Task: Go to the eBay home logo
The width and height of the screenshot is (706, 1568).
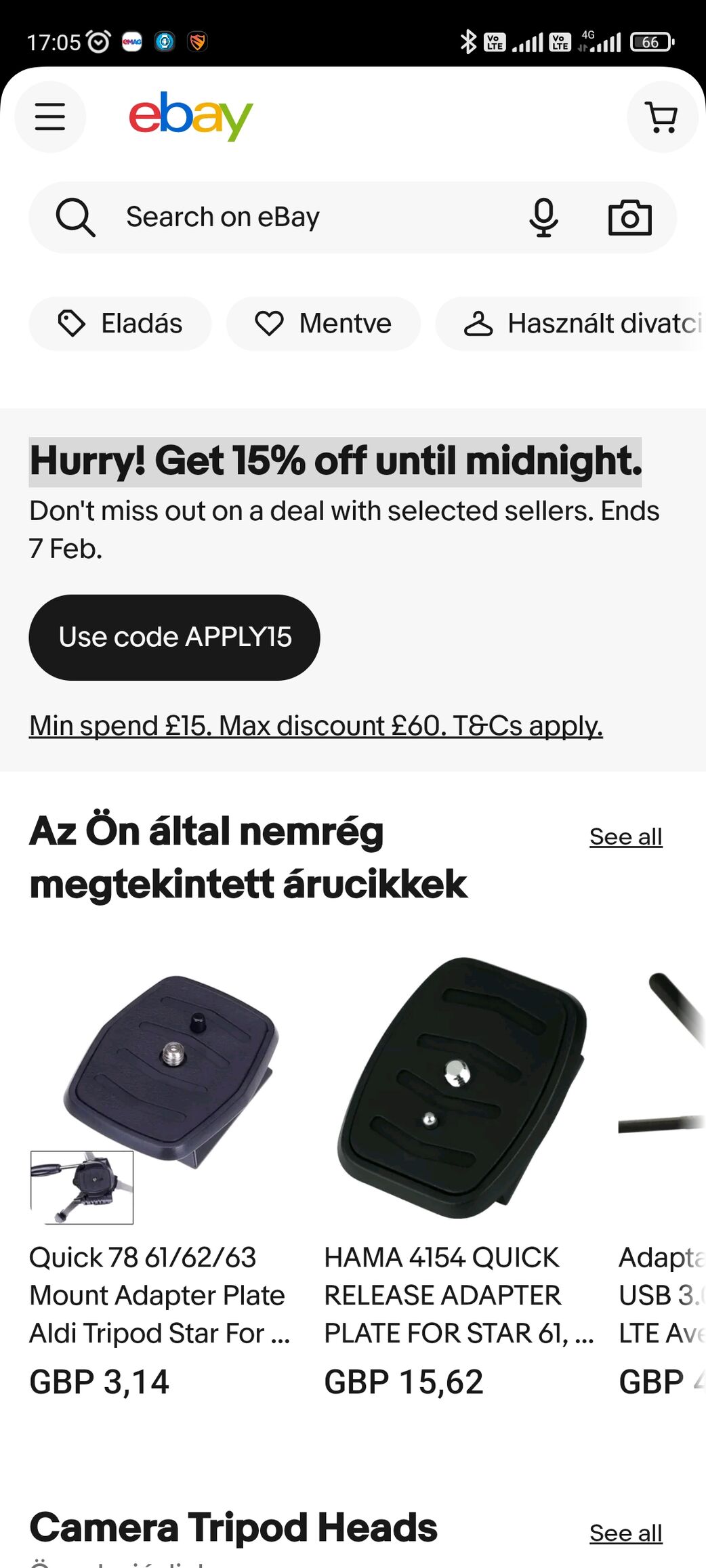Action: (191, 116)
